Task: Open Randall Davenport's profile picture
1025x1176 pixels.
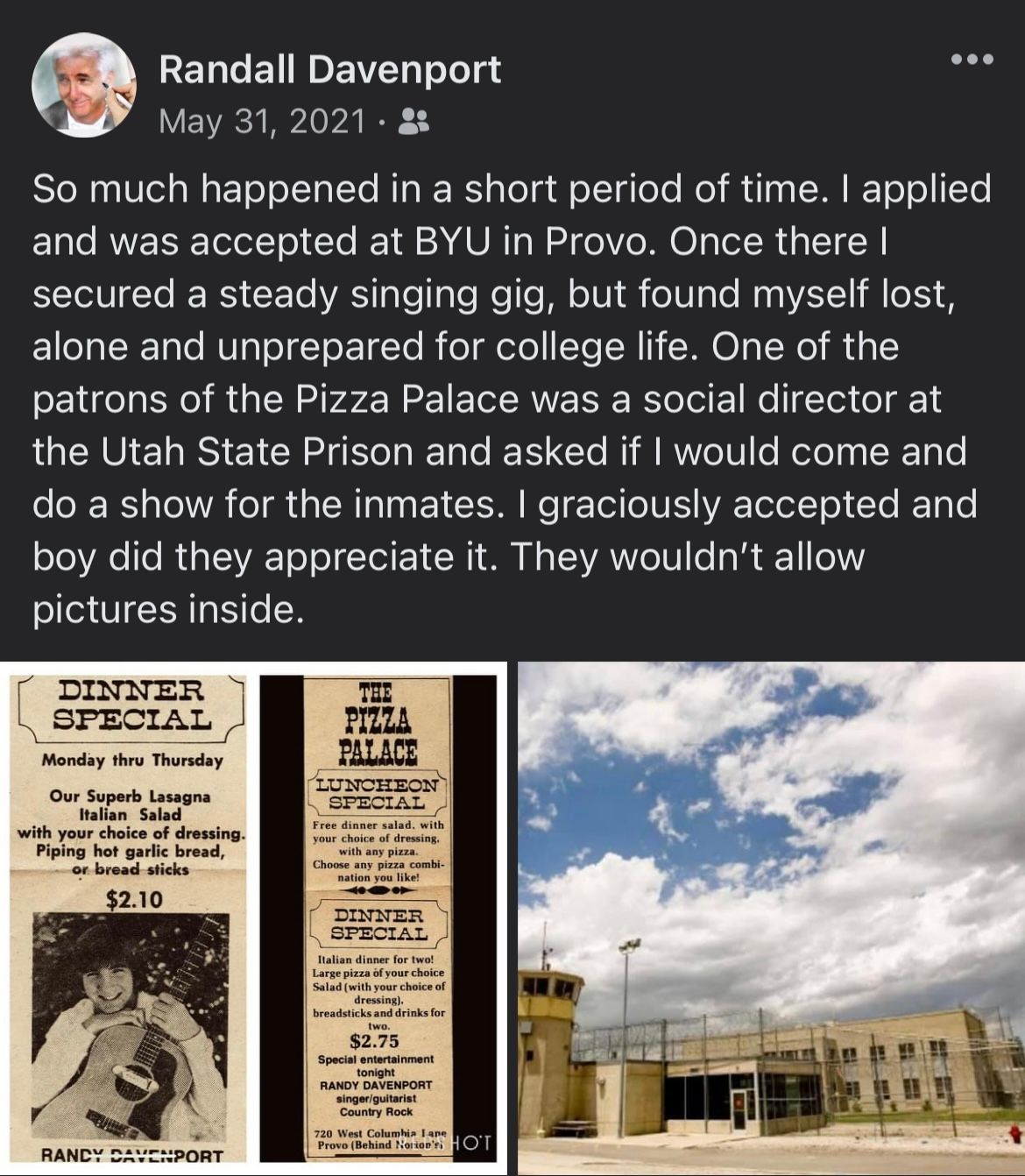Action: point(84,85)
